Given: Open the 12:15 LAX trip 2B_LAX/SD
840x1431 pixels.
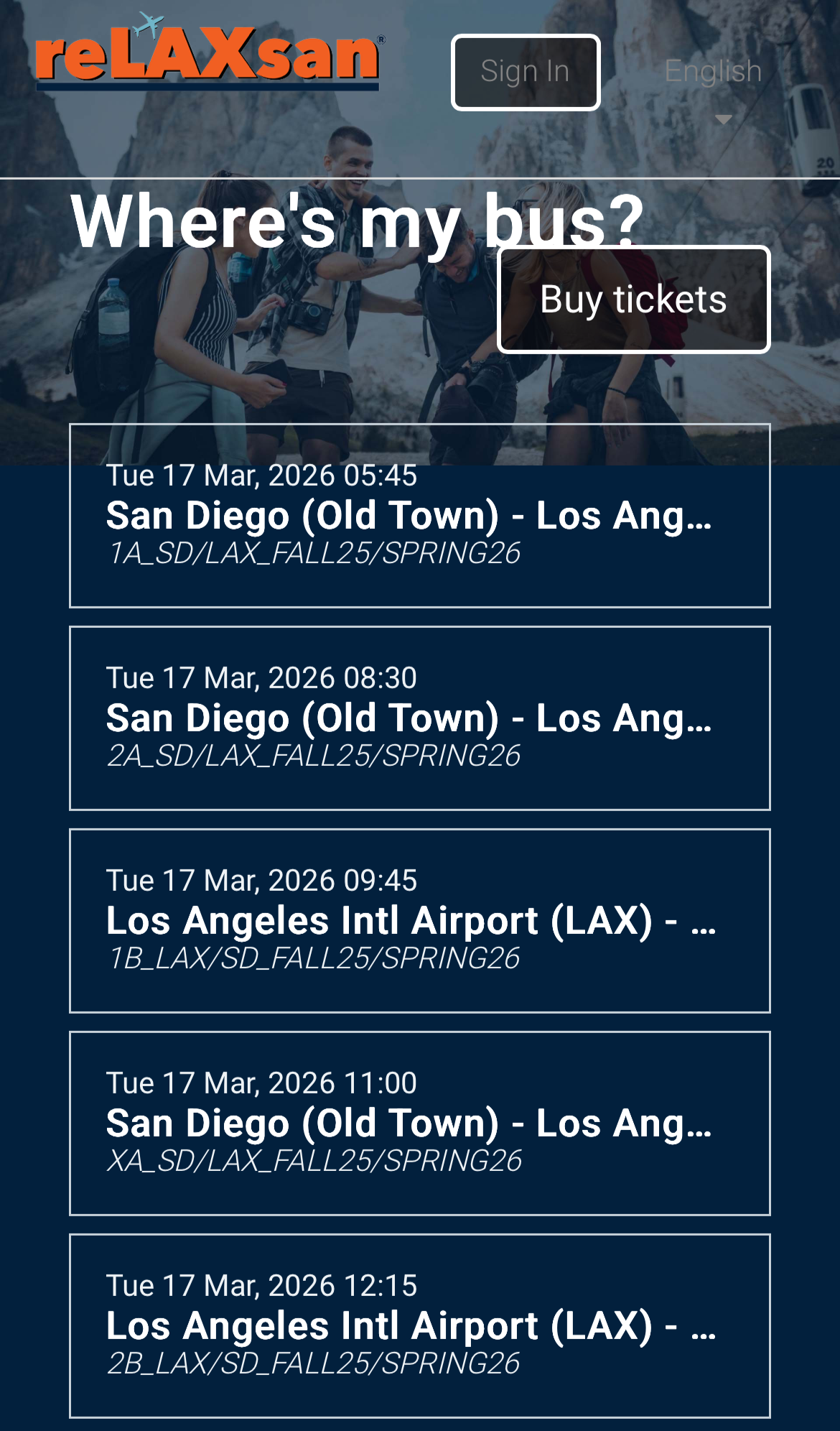Looking at the screenshot, I should click(419, 1326).
